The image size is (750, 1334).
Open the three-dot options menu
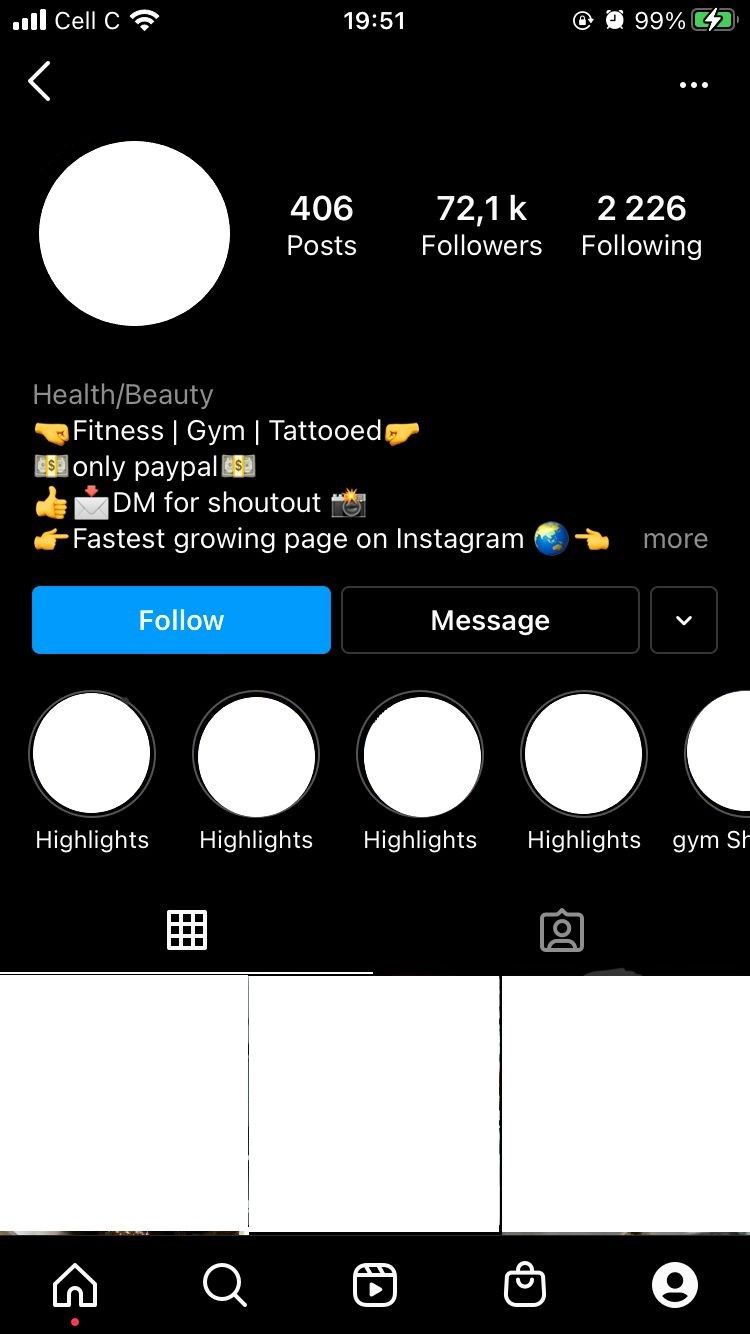tap(693, 85)
